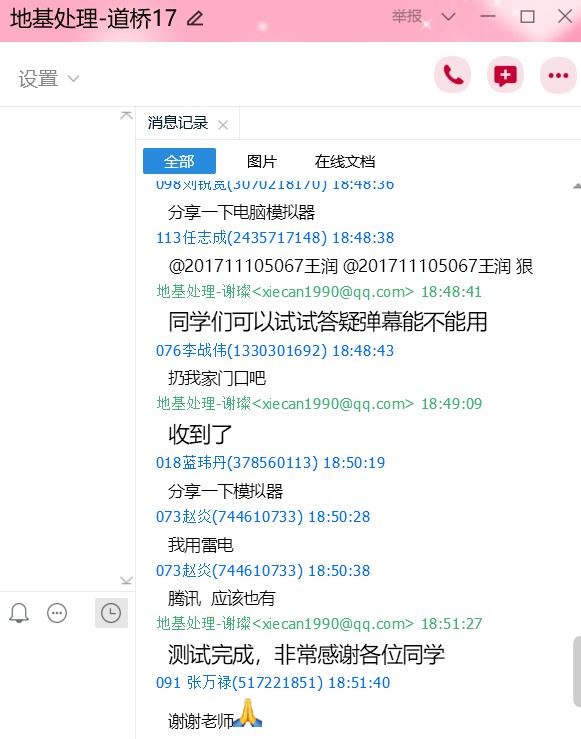Open the 设置 settings dropdown

pyautogui.click(x=49, y=78)
